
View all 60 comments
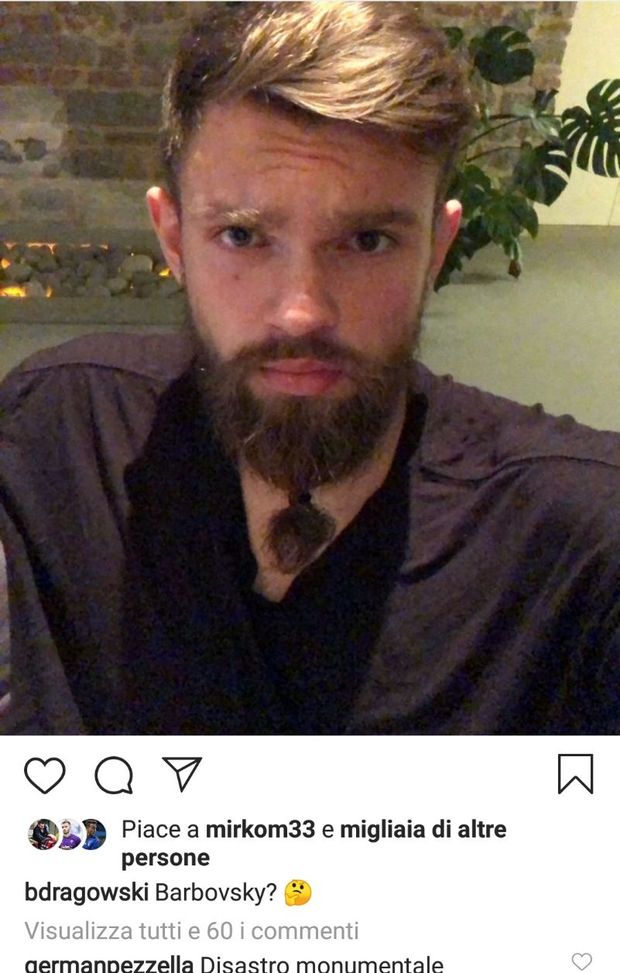pyautogui.click(x=191, y=931)
